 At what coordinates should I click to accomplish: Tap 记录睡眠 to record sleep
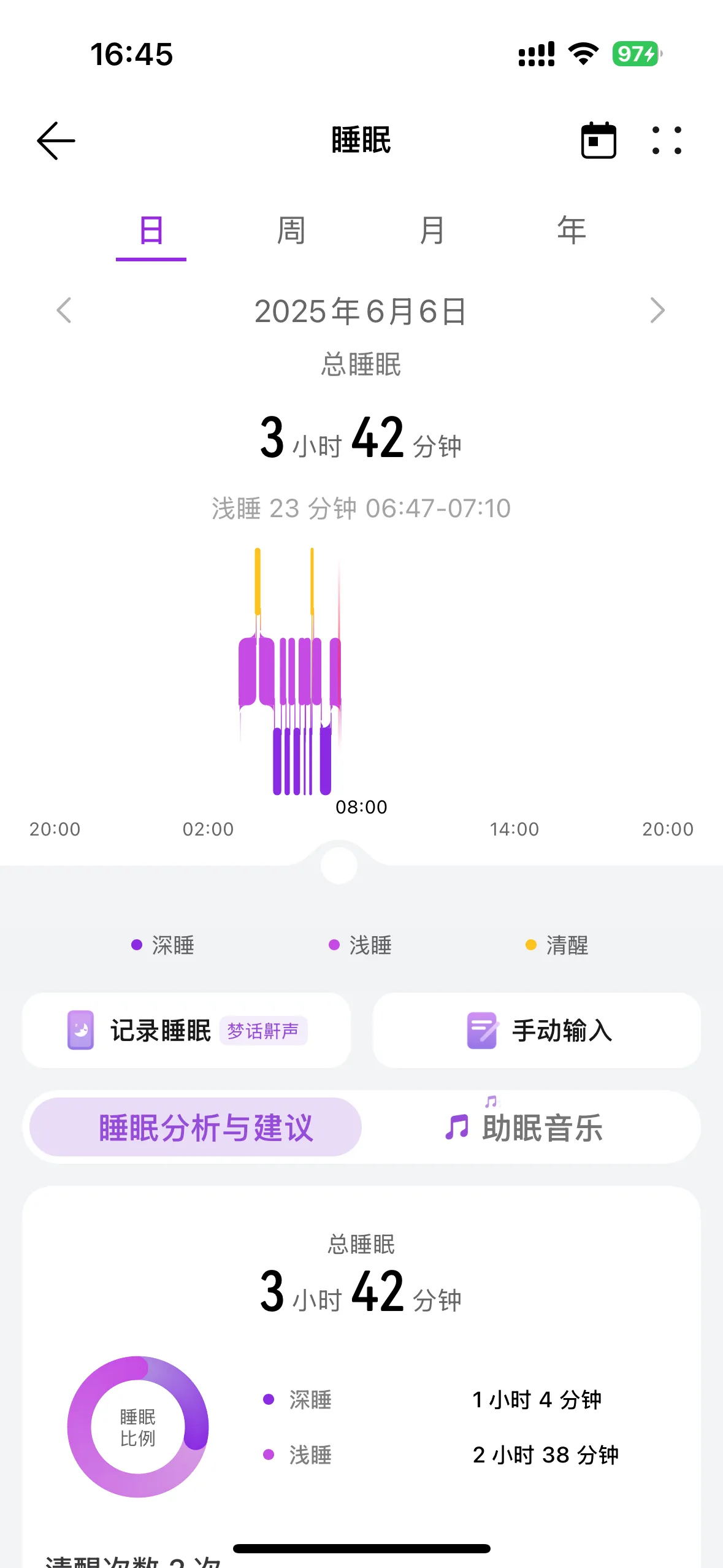click(x=186, y=1031)
